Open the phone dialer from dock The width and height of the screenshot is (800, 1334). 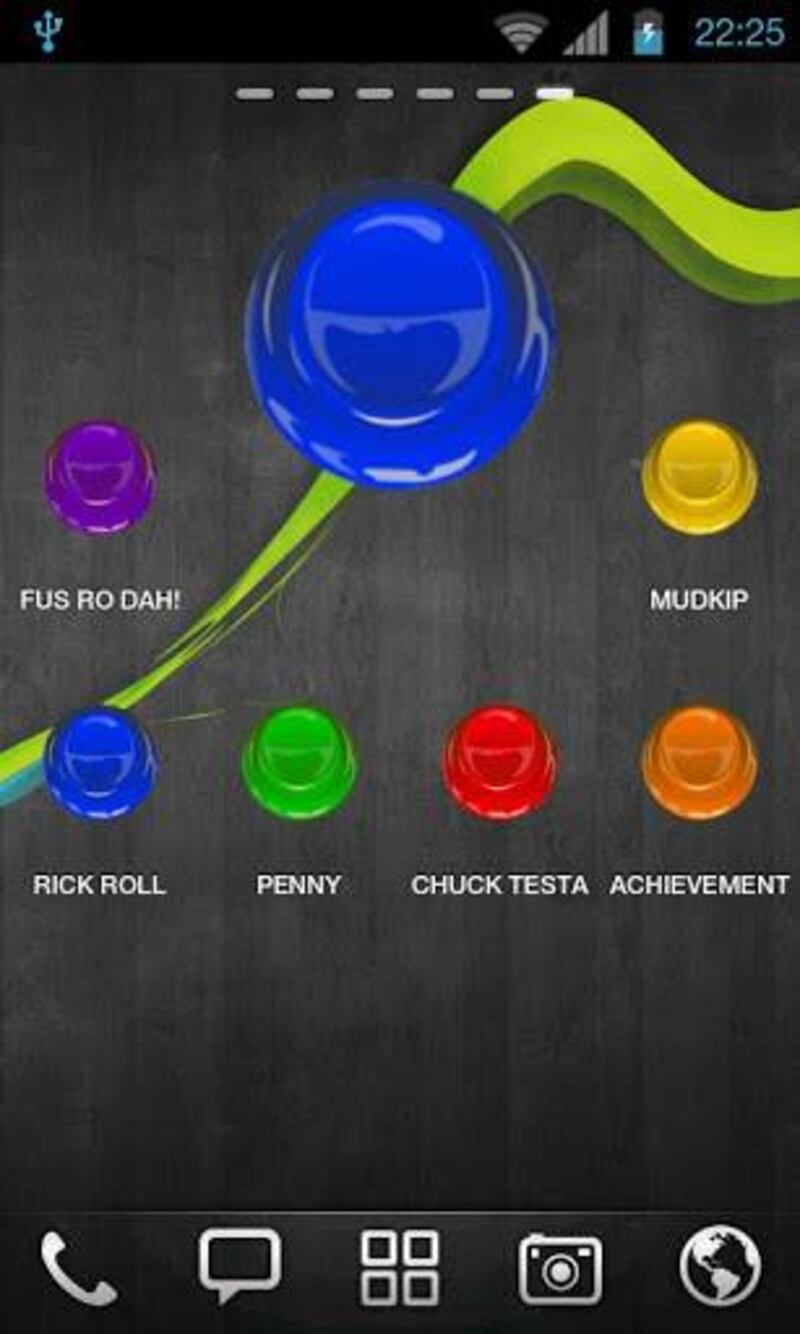pos(78,1268)
